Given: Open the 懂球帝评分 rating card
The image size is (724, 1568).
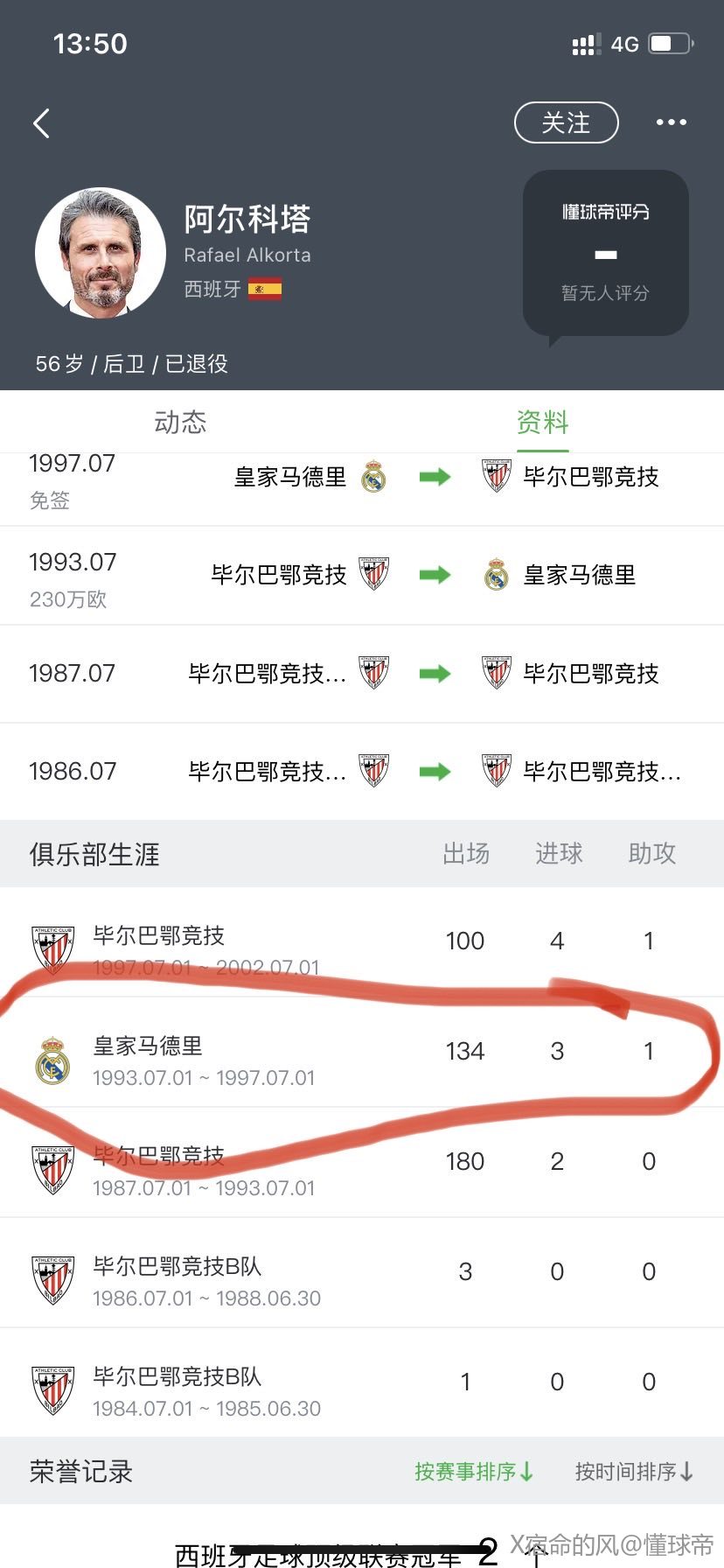Looking at the screenshot, I should 605,252.
